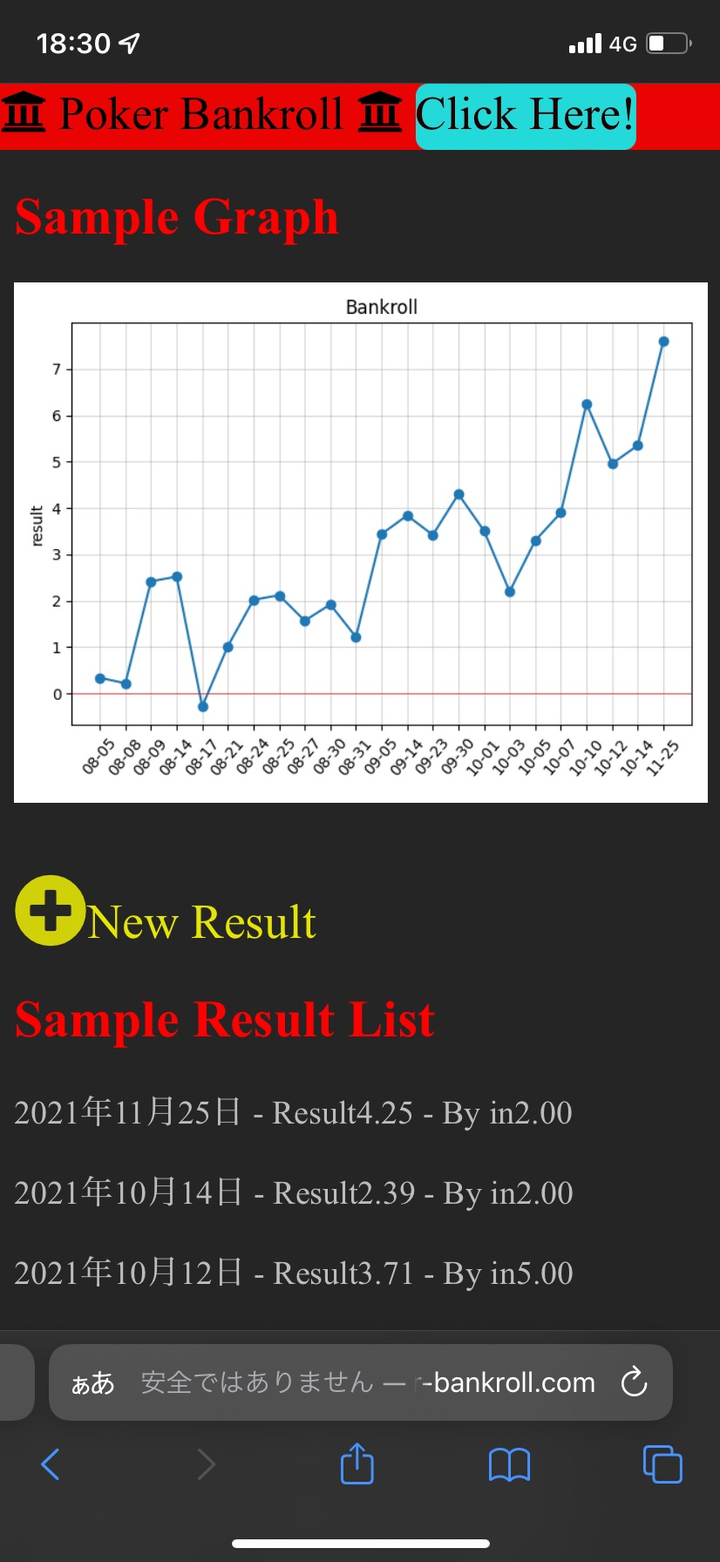Share this page

click(357, 1465)
